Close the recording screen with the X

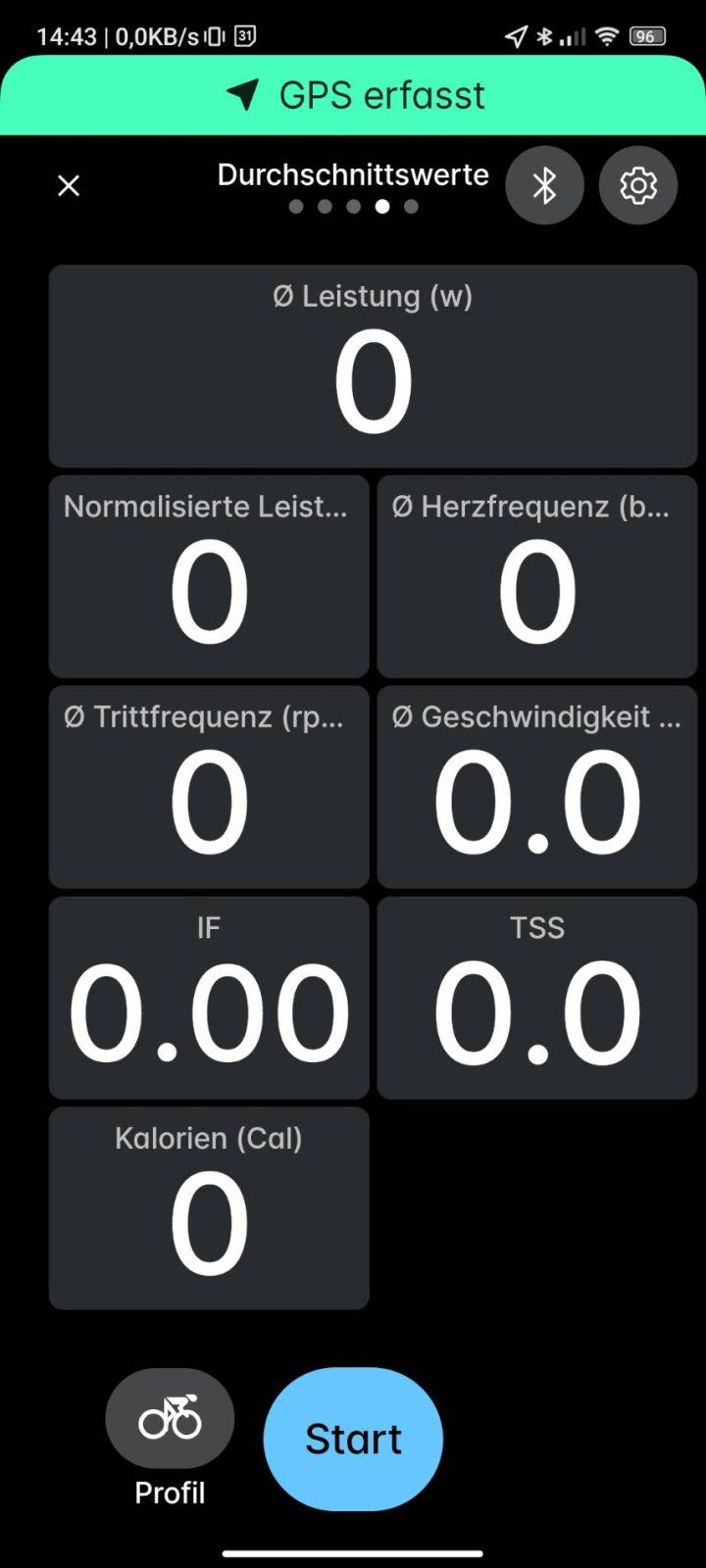point(69,185)
